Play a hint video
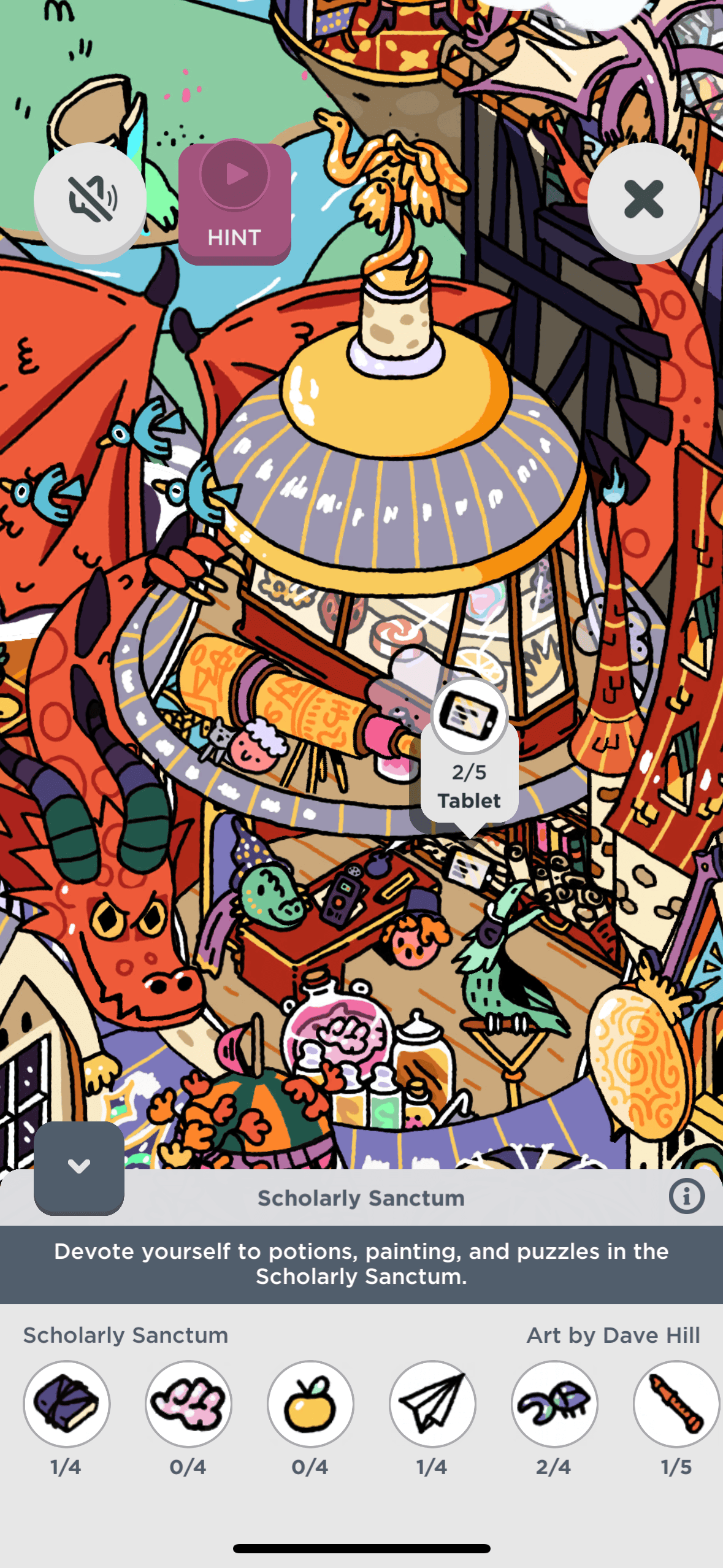 (x=234, y=203)
